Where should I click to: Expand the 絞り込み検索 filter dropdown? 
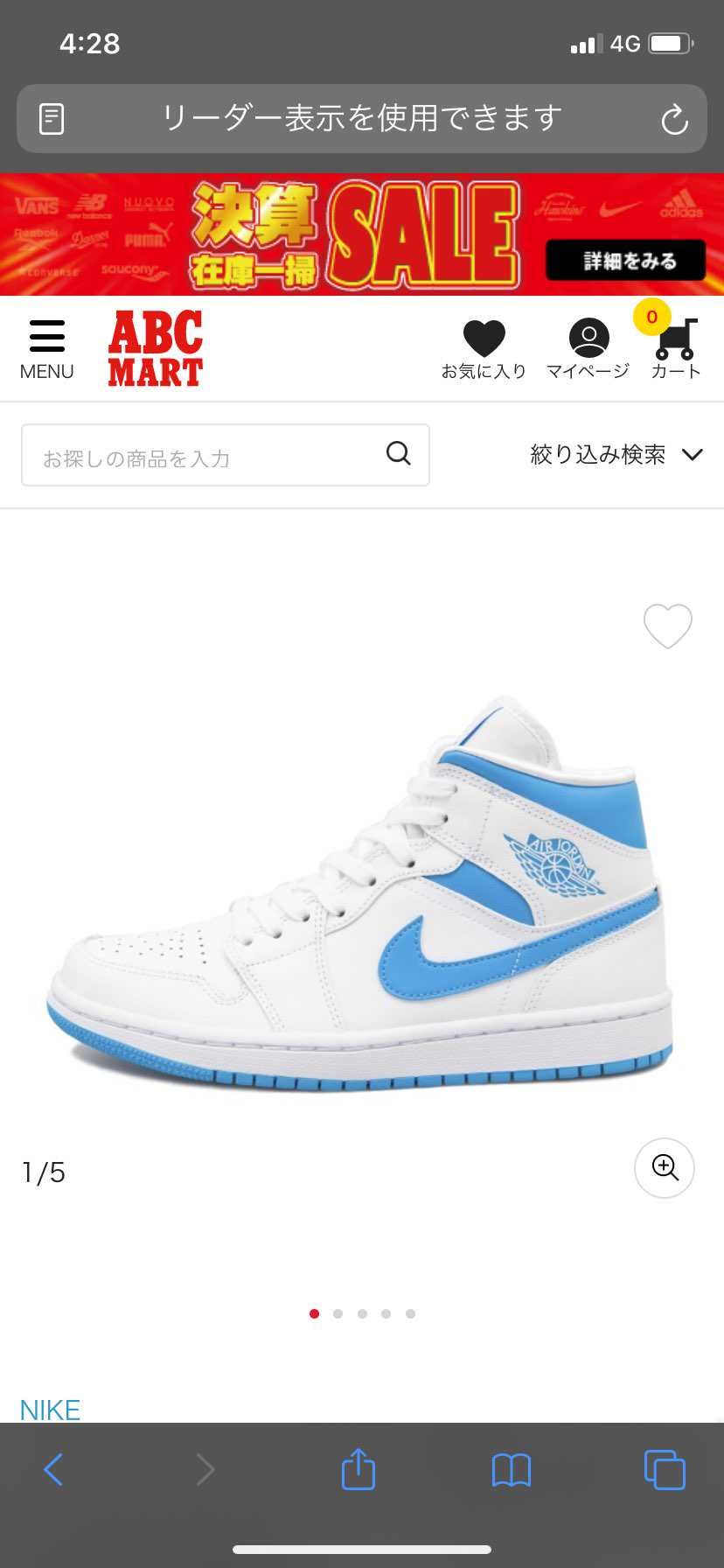[616, 454]
